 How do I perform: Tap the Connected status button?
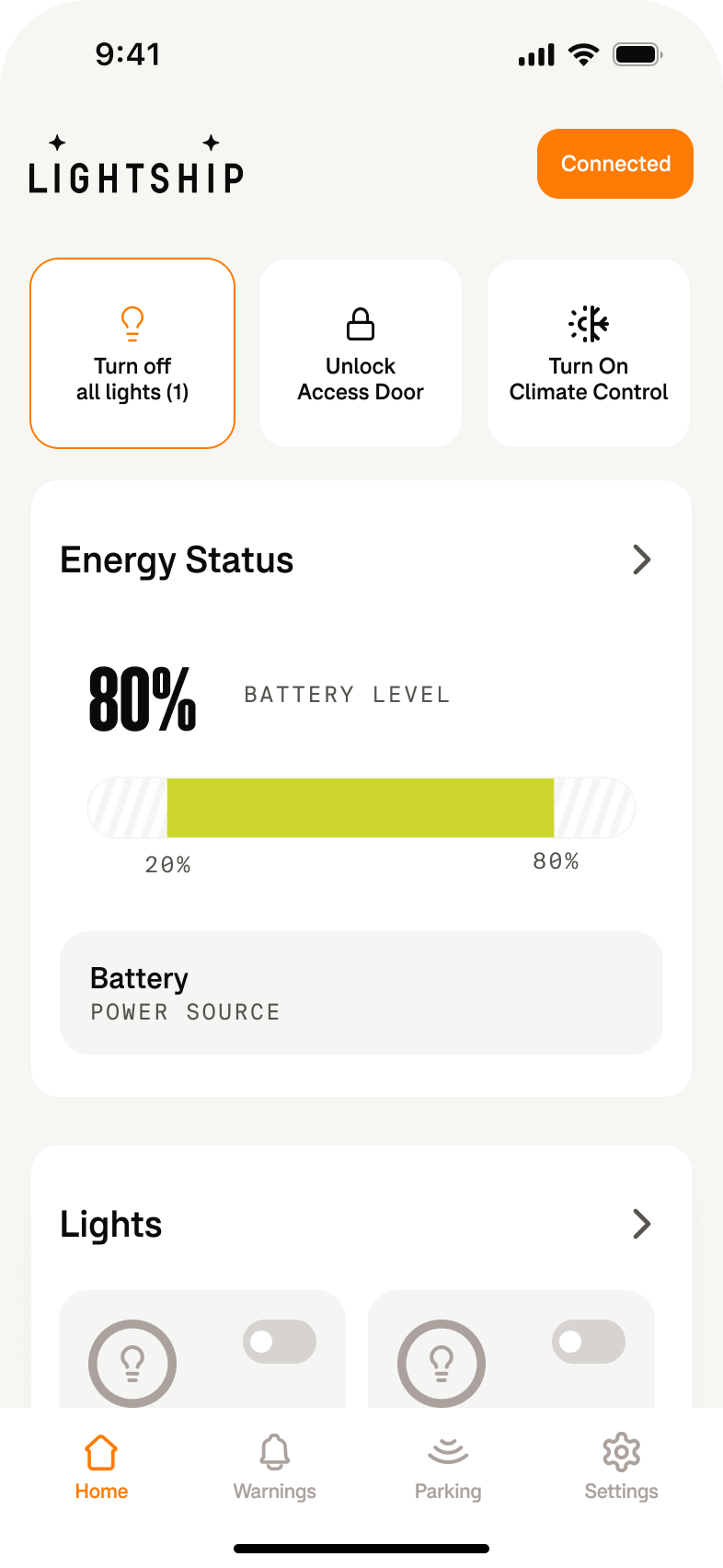(614, 164)
